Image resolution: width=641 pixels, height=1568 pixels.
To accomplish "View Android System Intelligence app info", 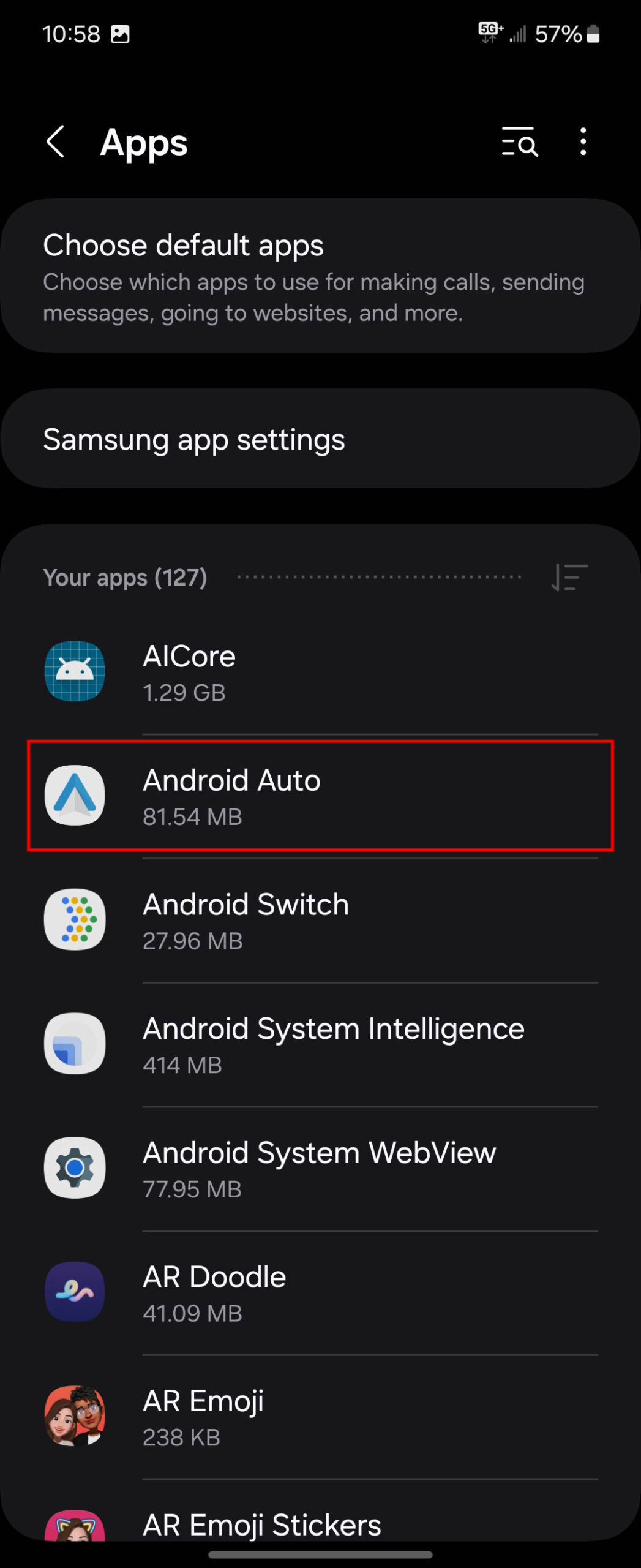I will point(320,1044).
